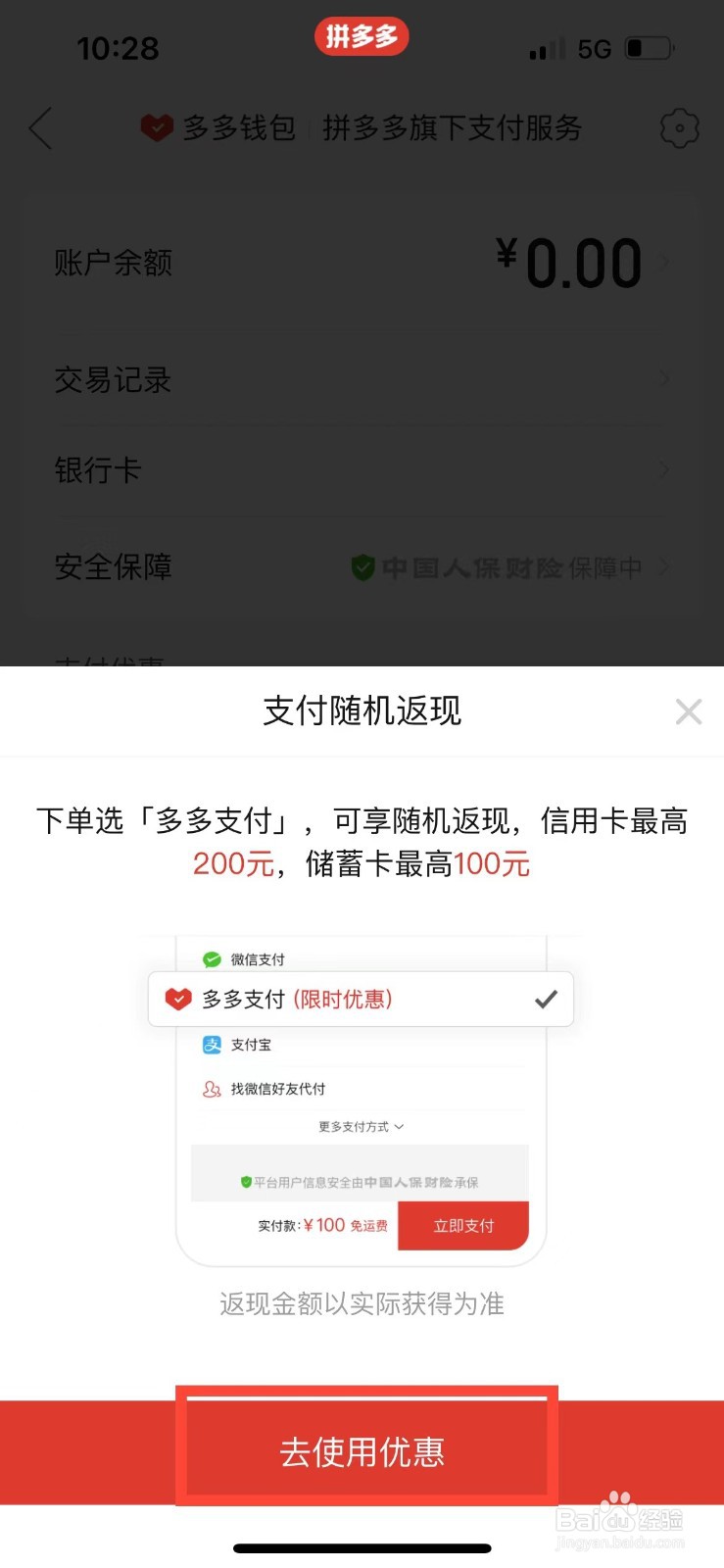The height and width of the screenshot is (1568, 724).
Task: Tap the Alipay blue icon
Action: (x=212, y=1044)
